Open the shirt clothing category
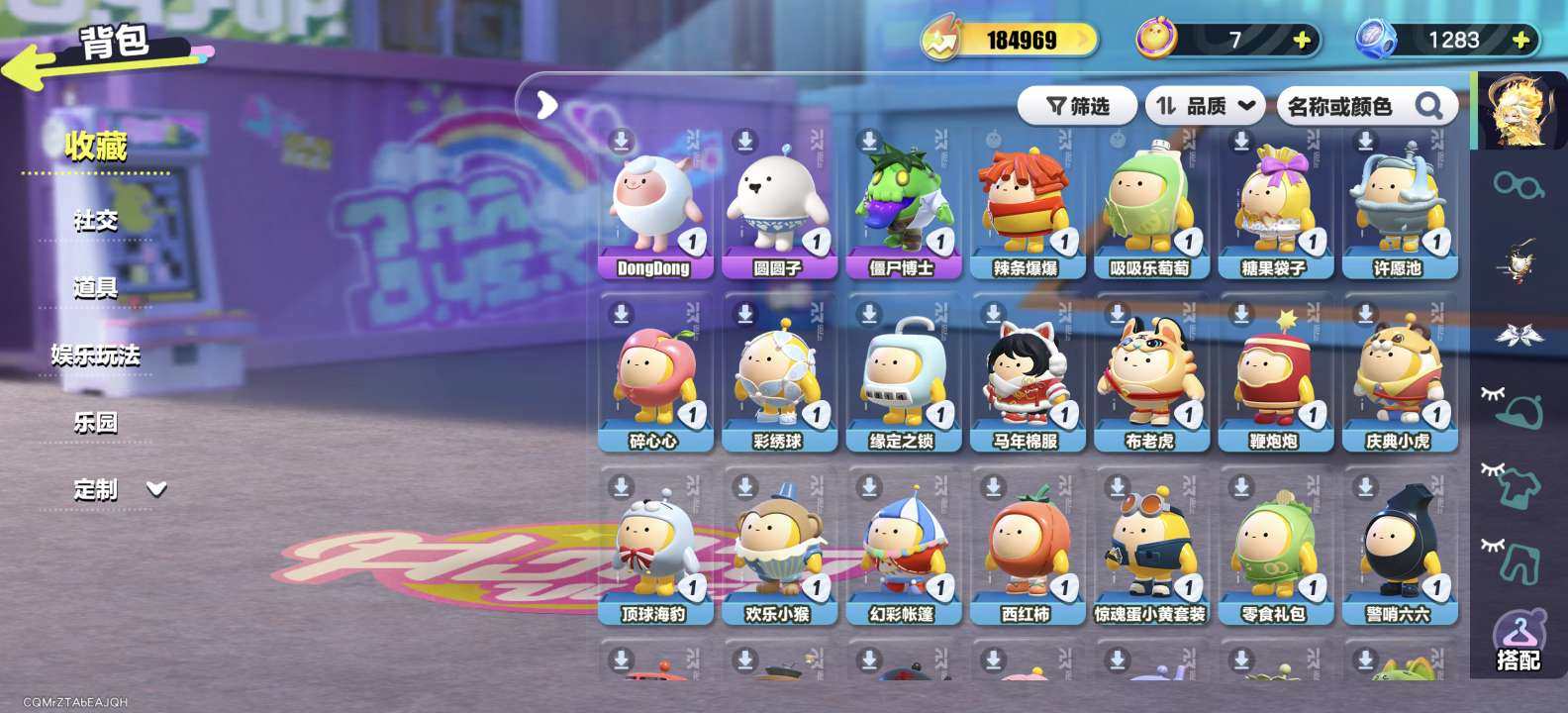This screenshot has height=713, width=1568. tap(1519, 485)
